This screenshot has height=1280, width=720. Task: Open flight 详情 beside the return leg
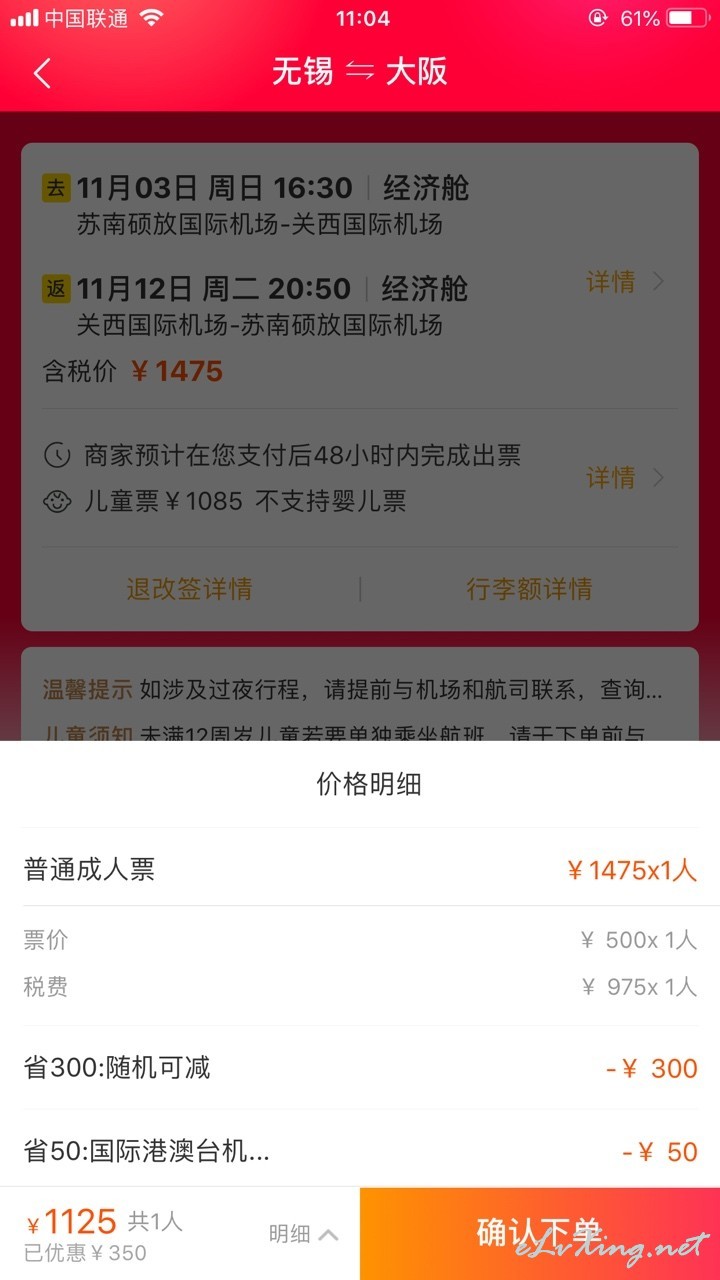(x=625, y=282)
